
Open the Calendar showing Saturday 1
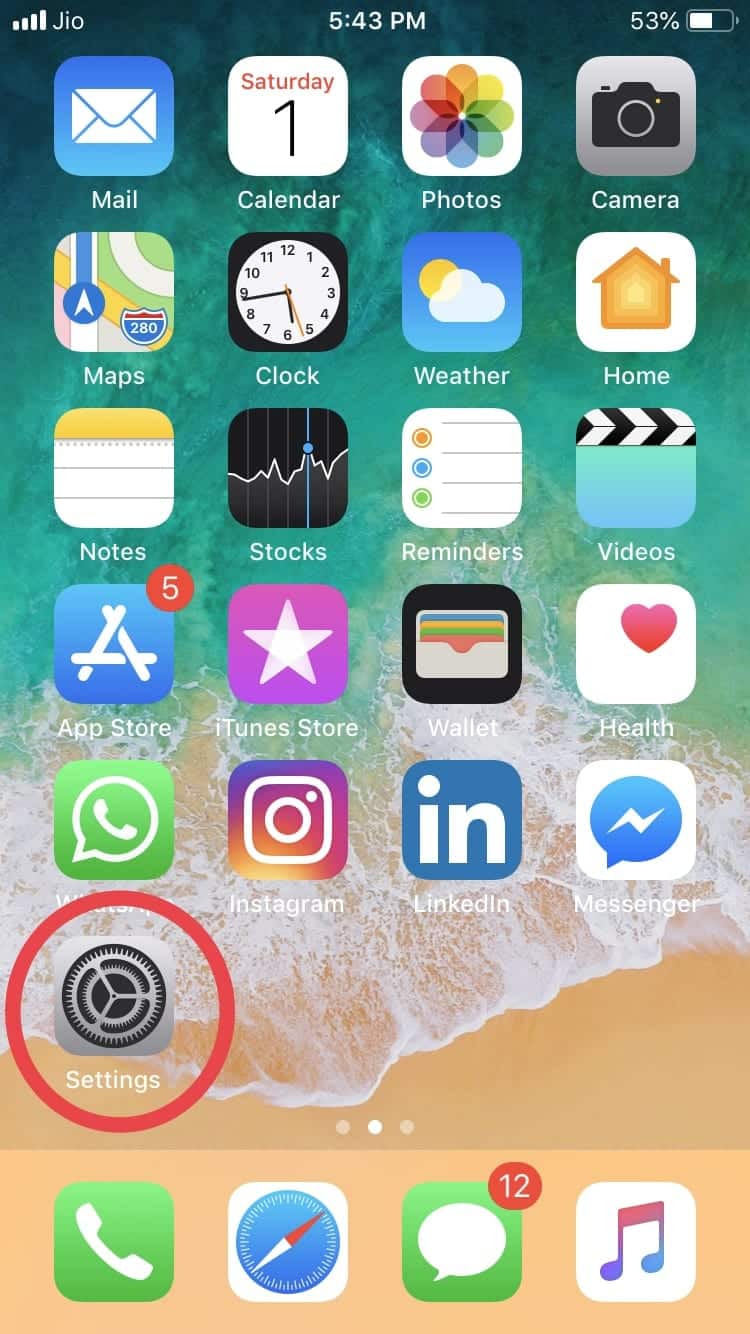click(x=287, y=116)
